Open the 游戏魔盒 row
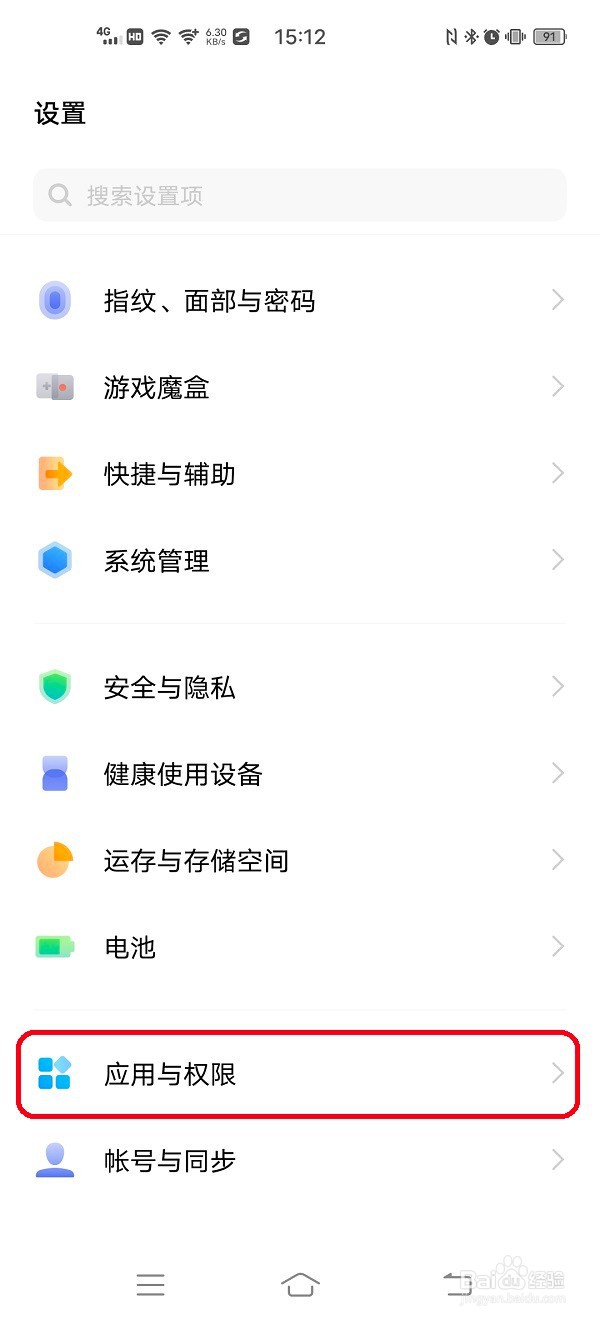Image resolution: width=600 pixels, height=1320 pixels. (x=300, y=387)
